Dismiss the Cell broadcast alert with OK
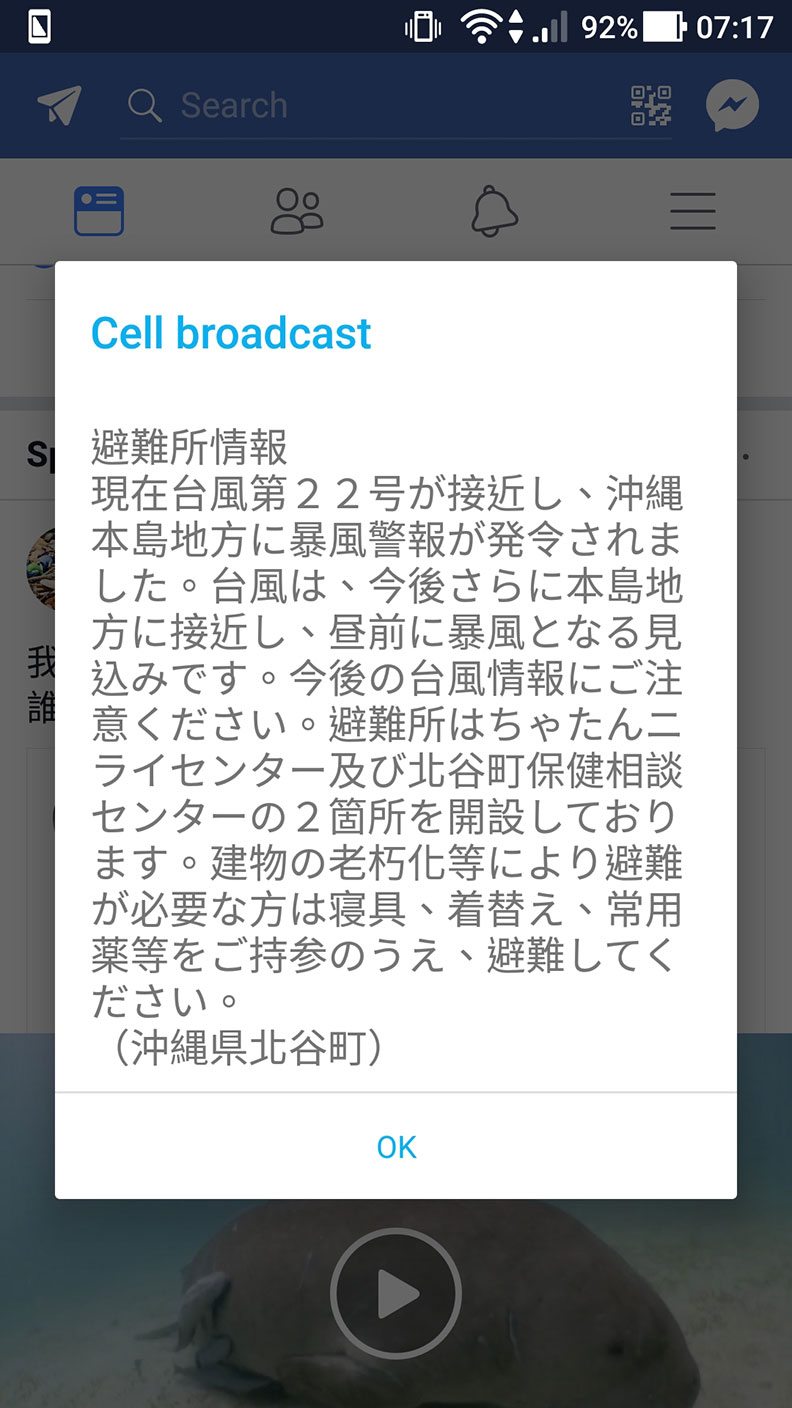Image resolution: width=792 pixels, height=1408 pixels. point(396,1146)
